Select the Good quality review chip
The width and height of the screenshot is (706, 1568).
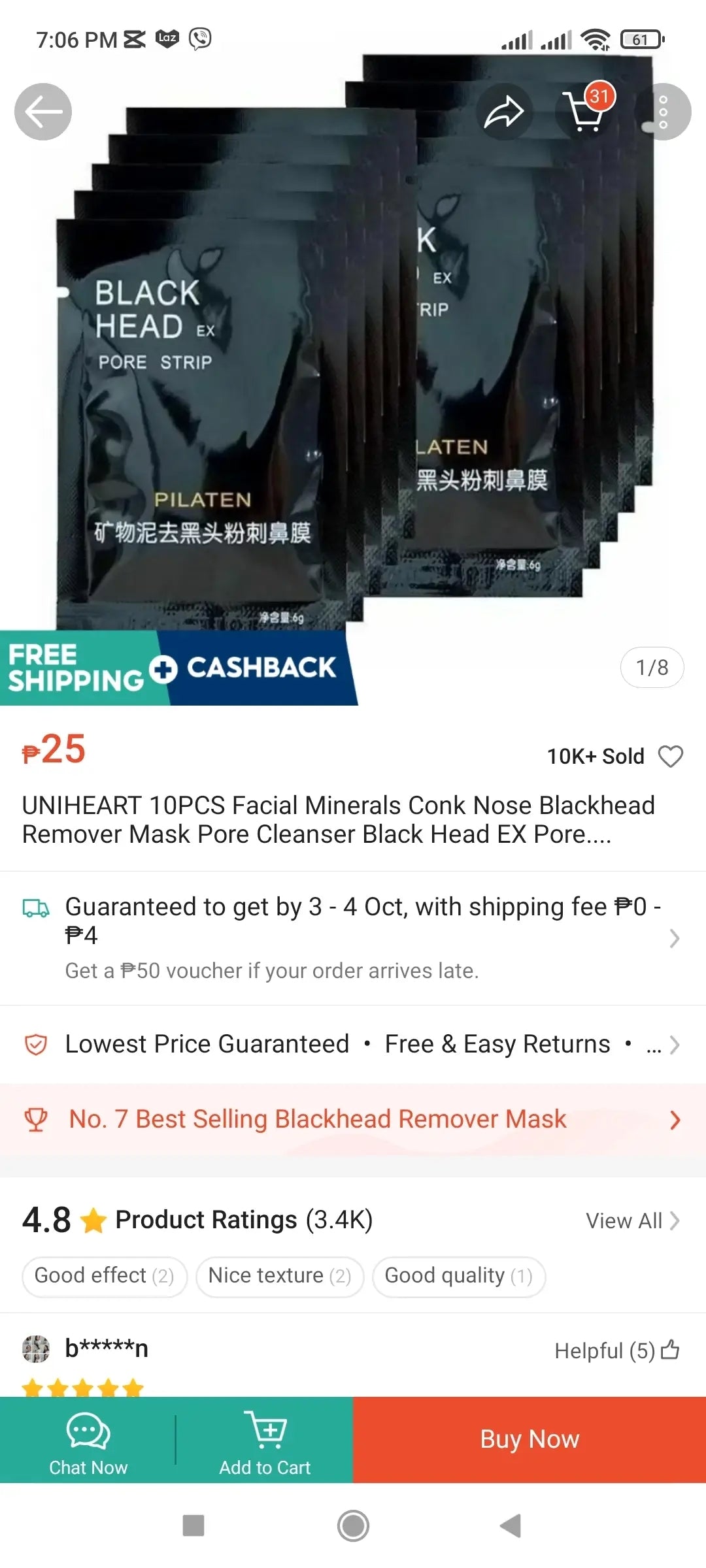pos(458,1275)
